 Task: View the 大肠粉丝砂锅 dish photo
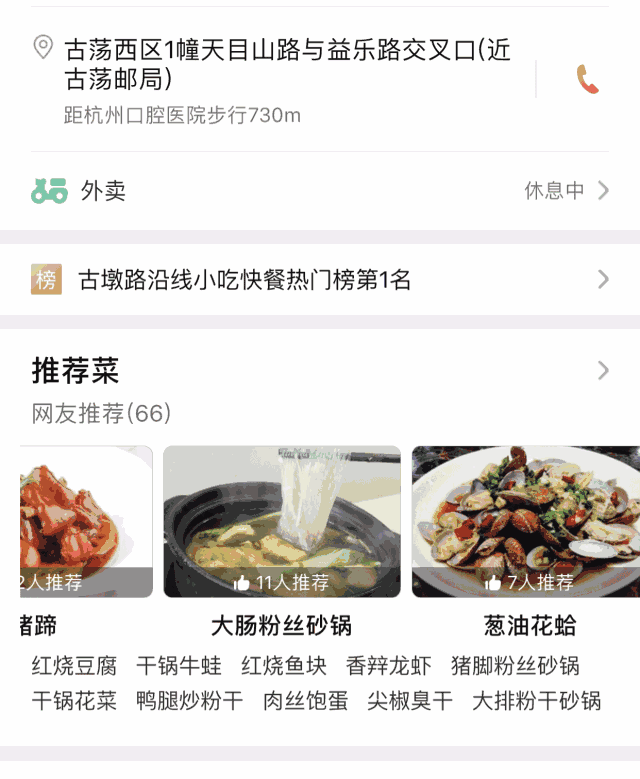point(282,521)
